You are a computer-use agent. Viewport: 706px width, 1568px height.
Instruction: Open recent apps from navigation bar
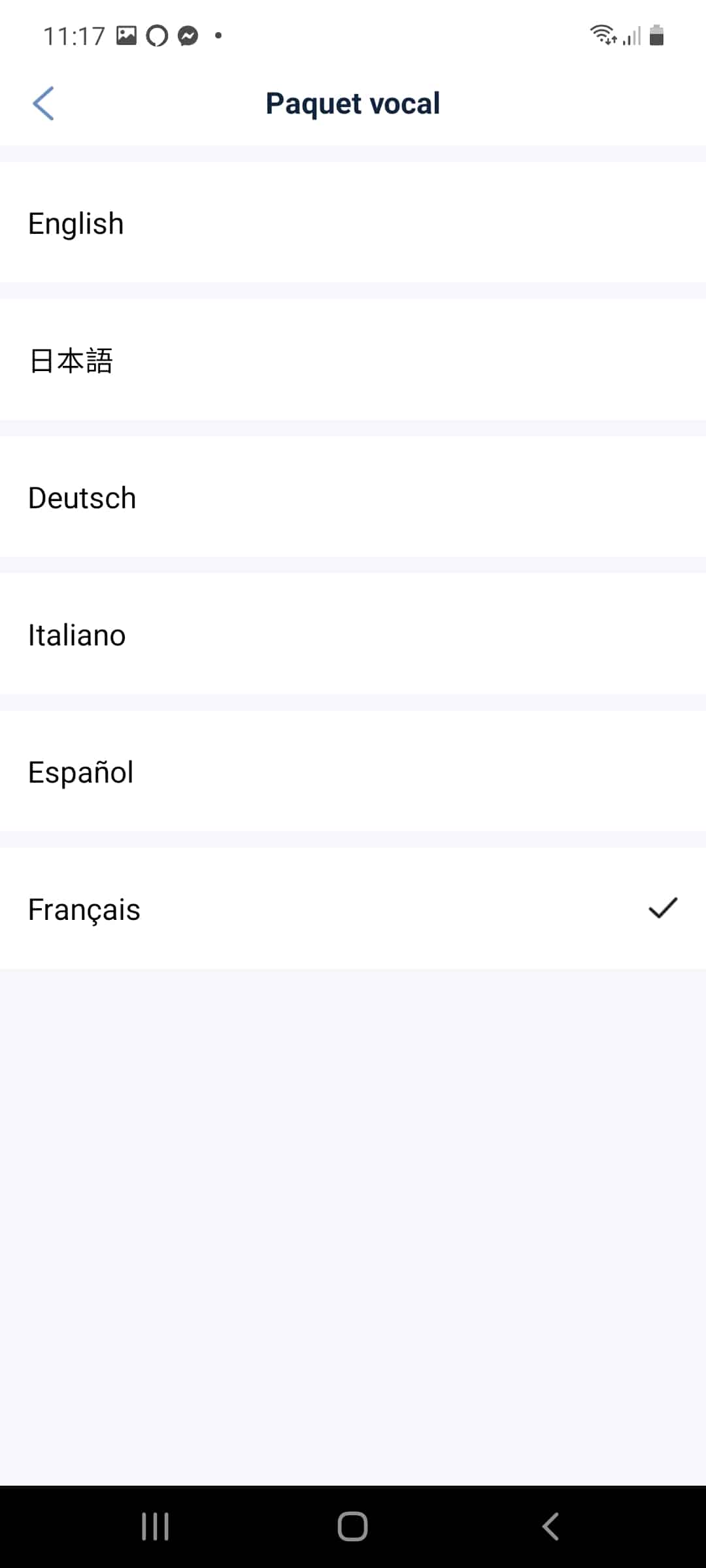[x=156, y=1526]
